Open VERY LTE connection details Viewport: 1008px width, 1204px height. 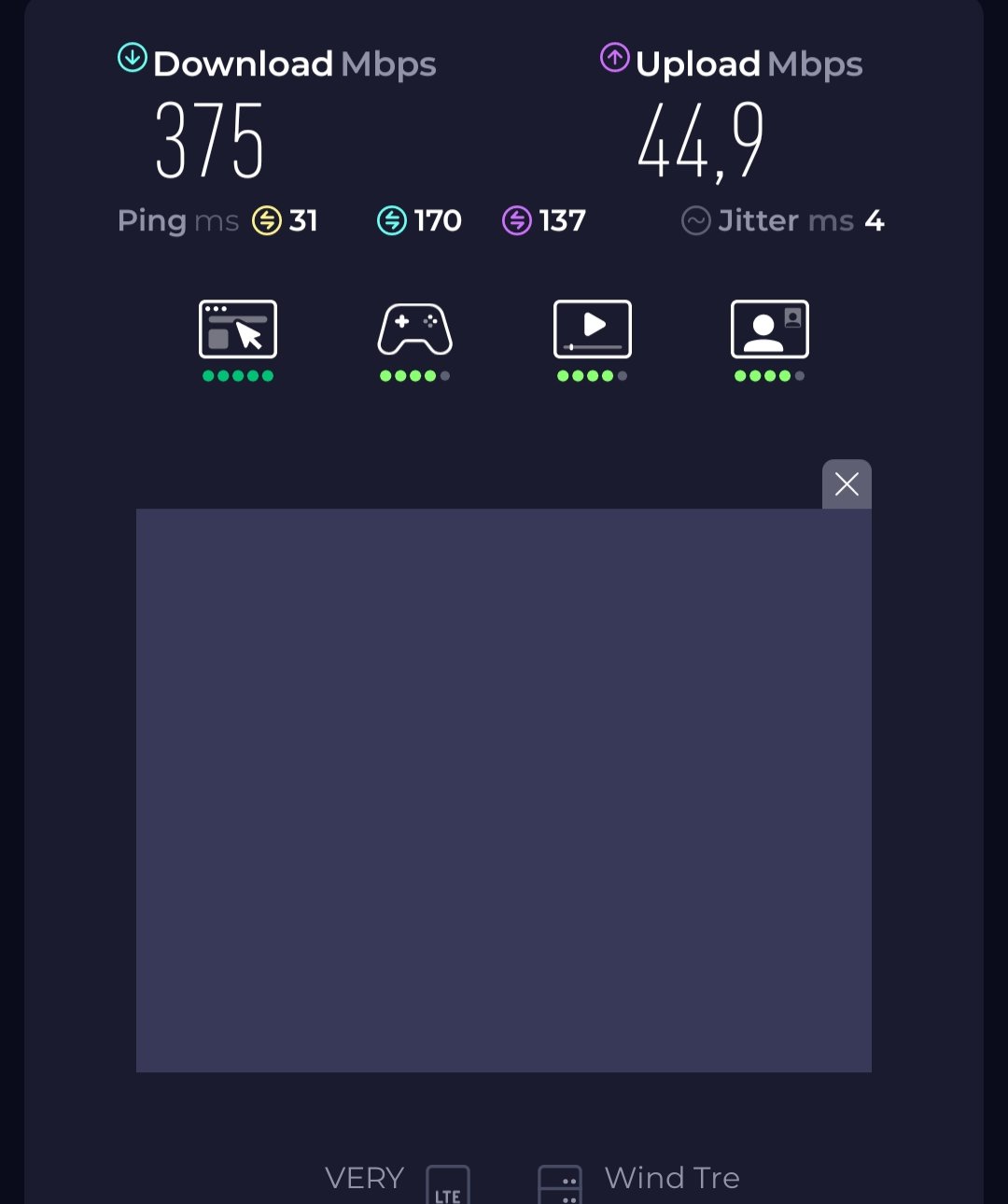pos(397,1180)
